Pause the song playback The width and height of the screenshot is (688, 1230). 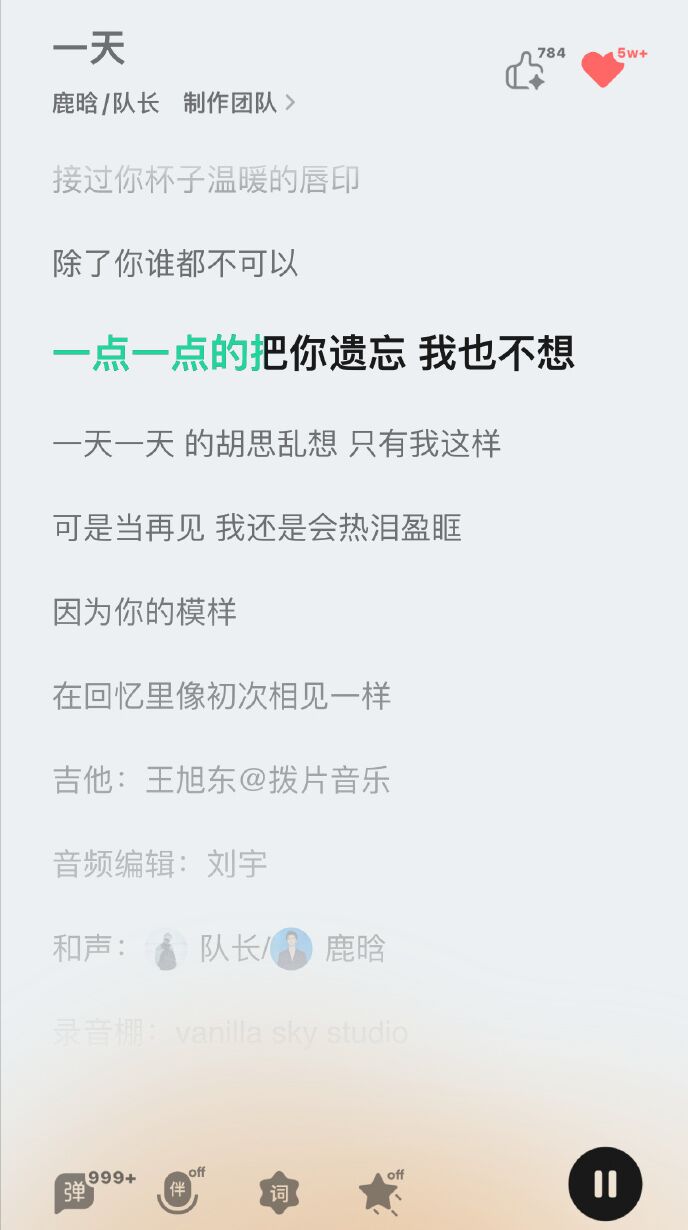point(605,1184)
